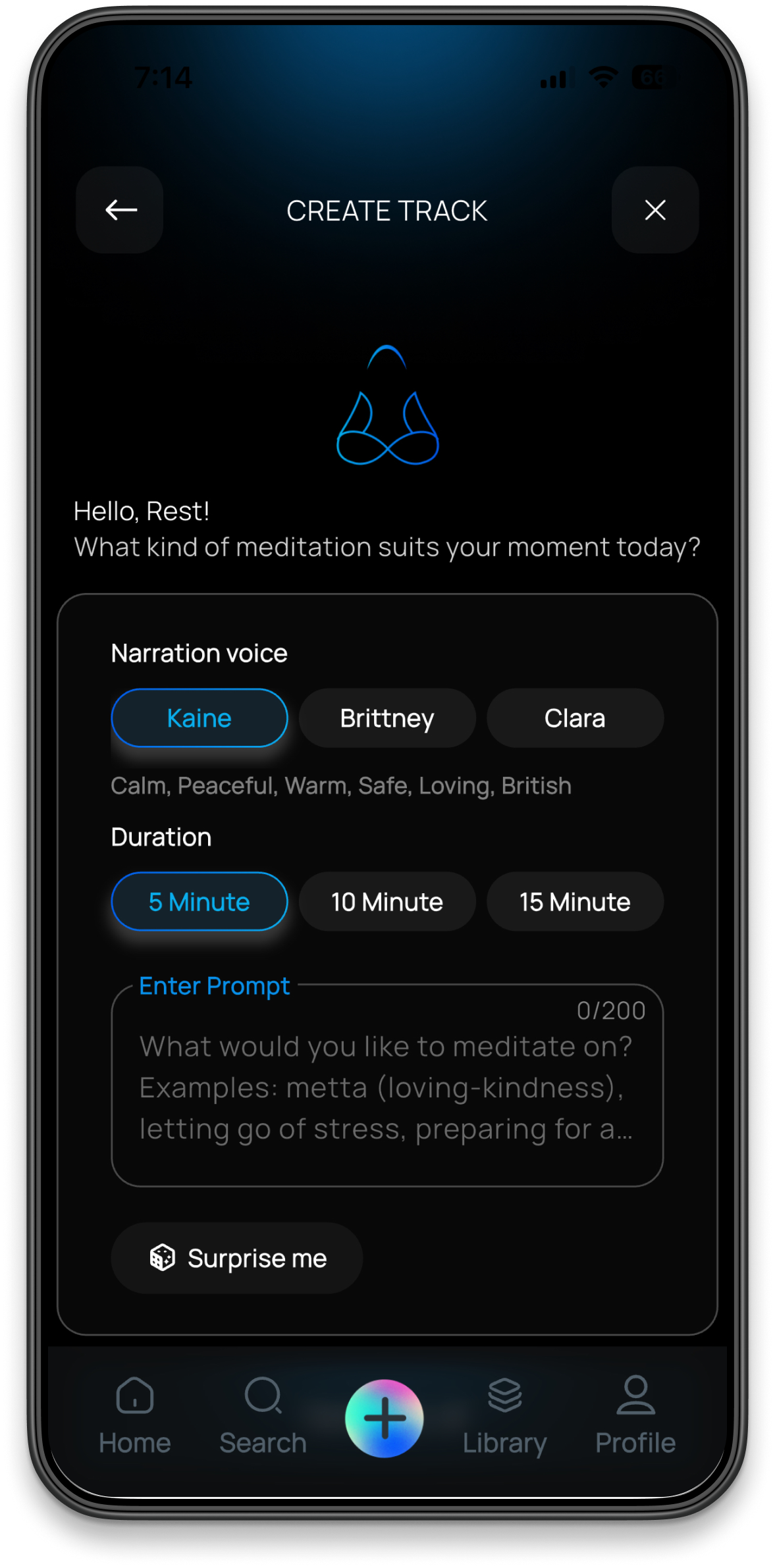The height and width of the screenshot is (1568, 775).
Task: Choose Brittney narration voice
Action: tap(387, 718)
